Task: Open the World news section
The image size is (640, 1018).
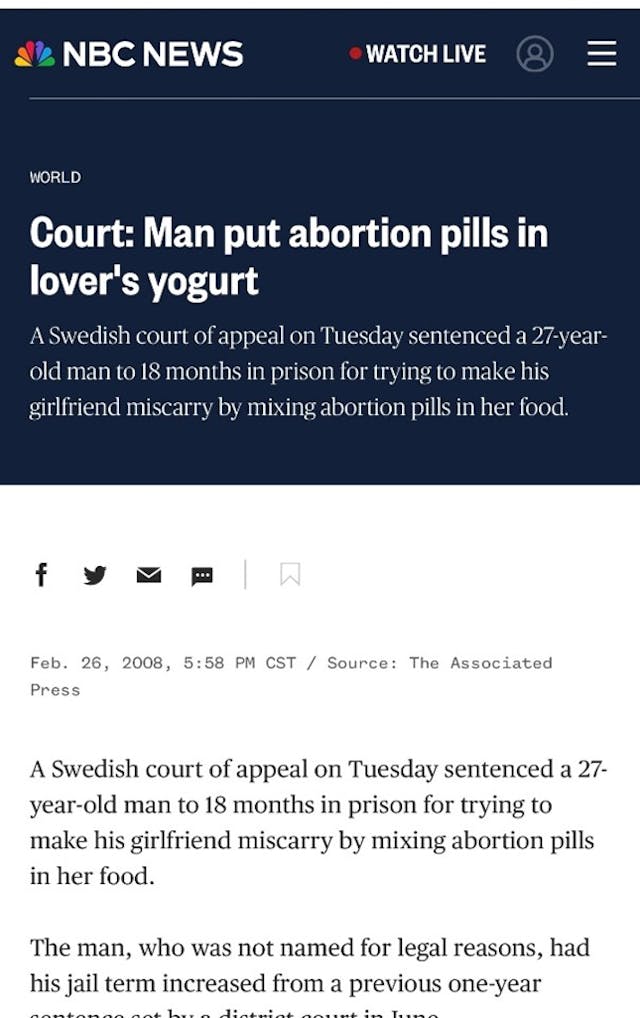Action: click(55, 177)
